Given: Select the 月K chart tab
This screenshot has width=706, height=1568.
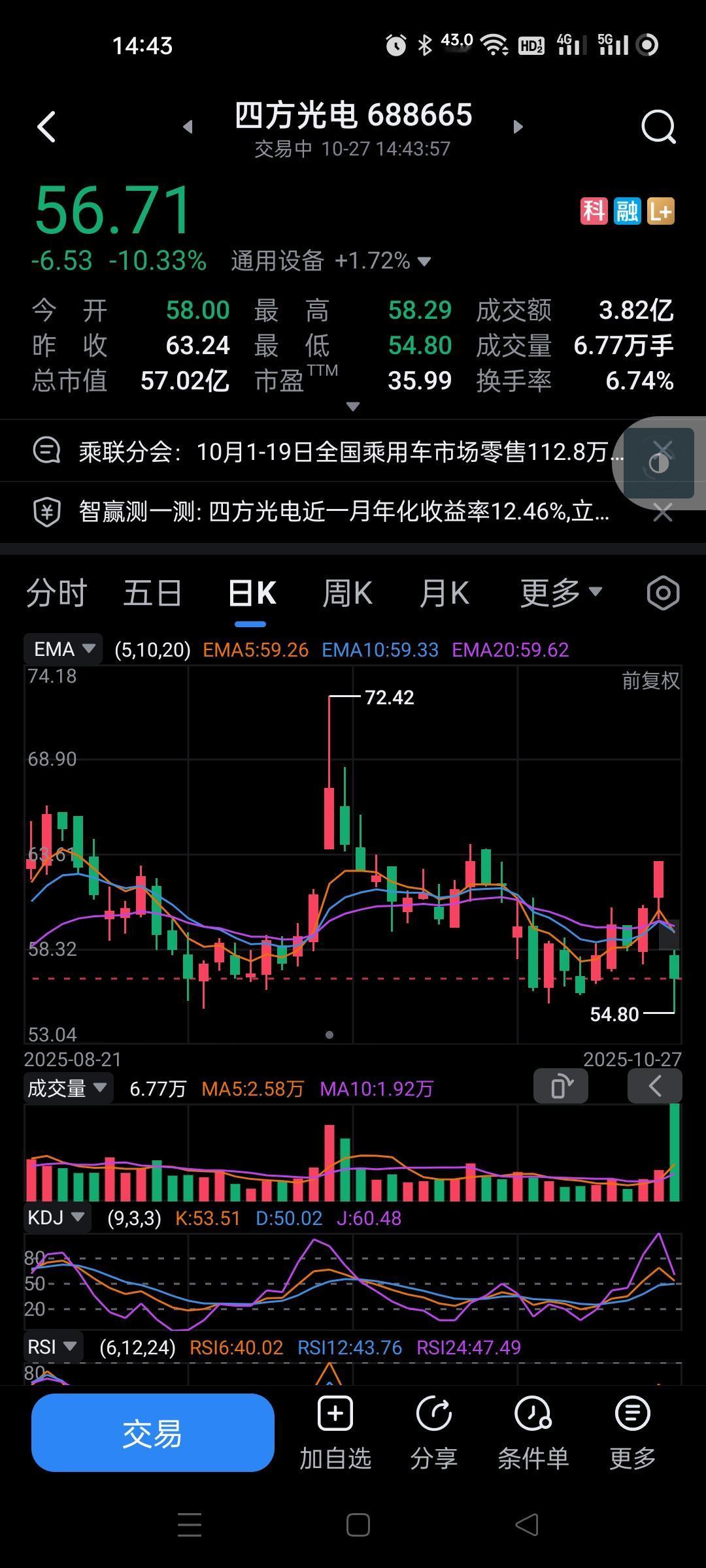Looking at the screenshot, I should (x=444, y=593).
